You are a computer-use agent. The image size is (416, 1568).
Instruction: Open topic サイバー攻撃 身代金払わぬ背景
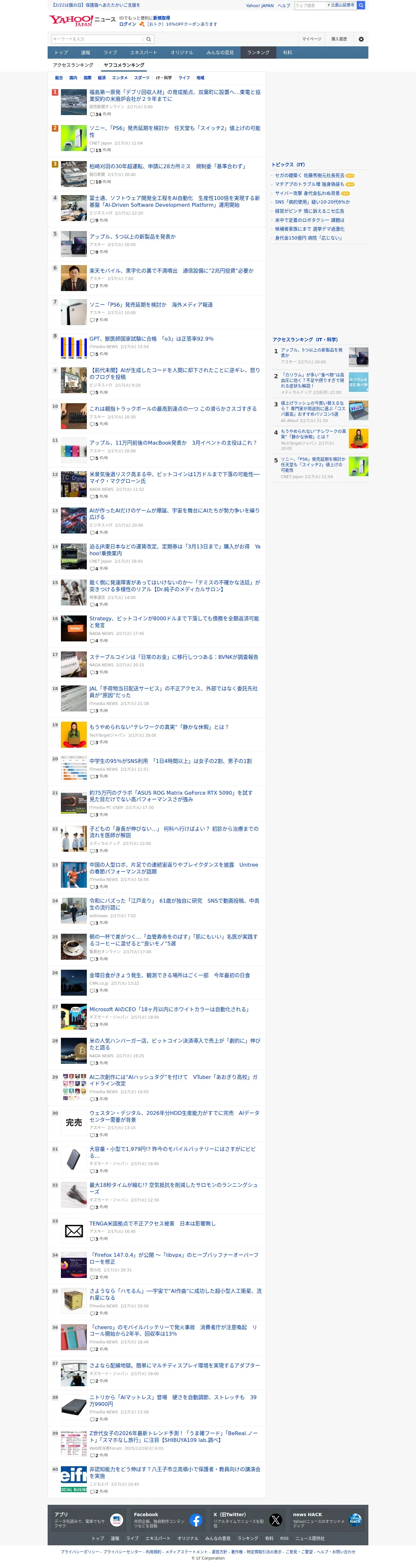(x=307, y=193)
